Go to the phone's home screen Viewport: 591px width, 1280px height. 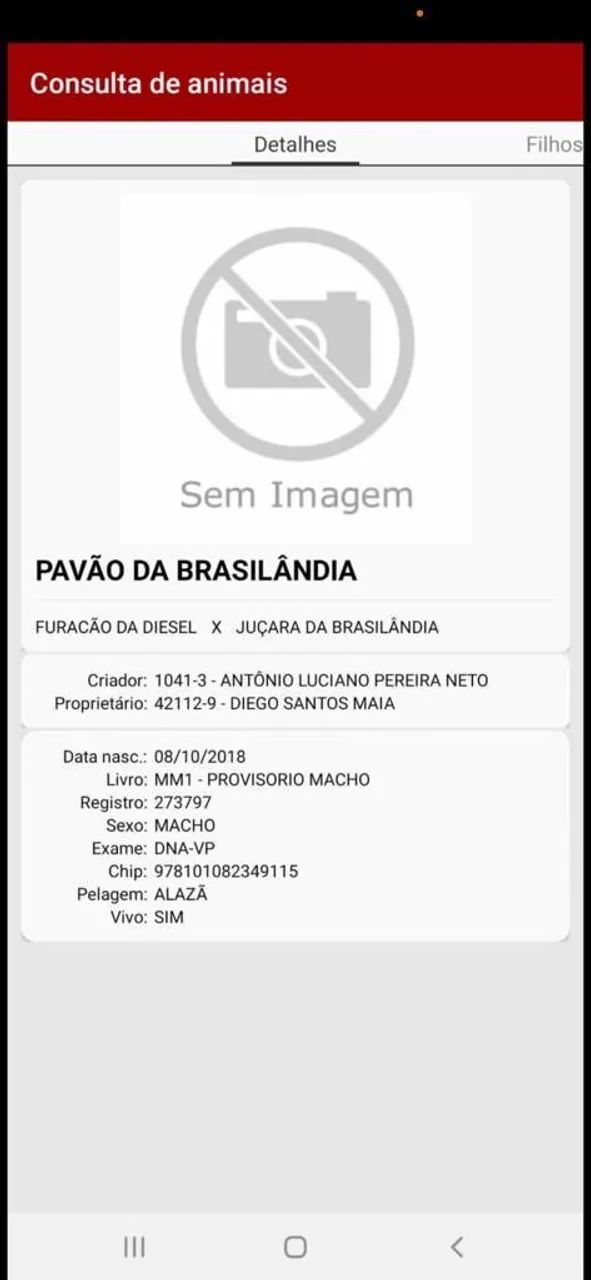pos(295,1246)
